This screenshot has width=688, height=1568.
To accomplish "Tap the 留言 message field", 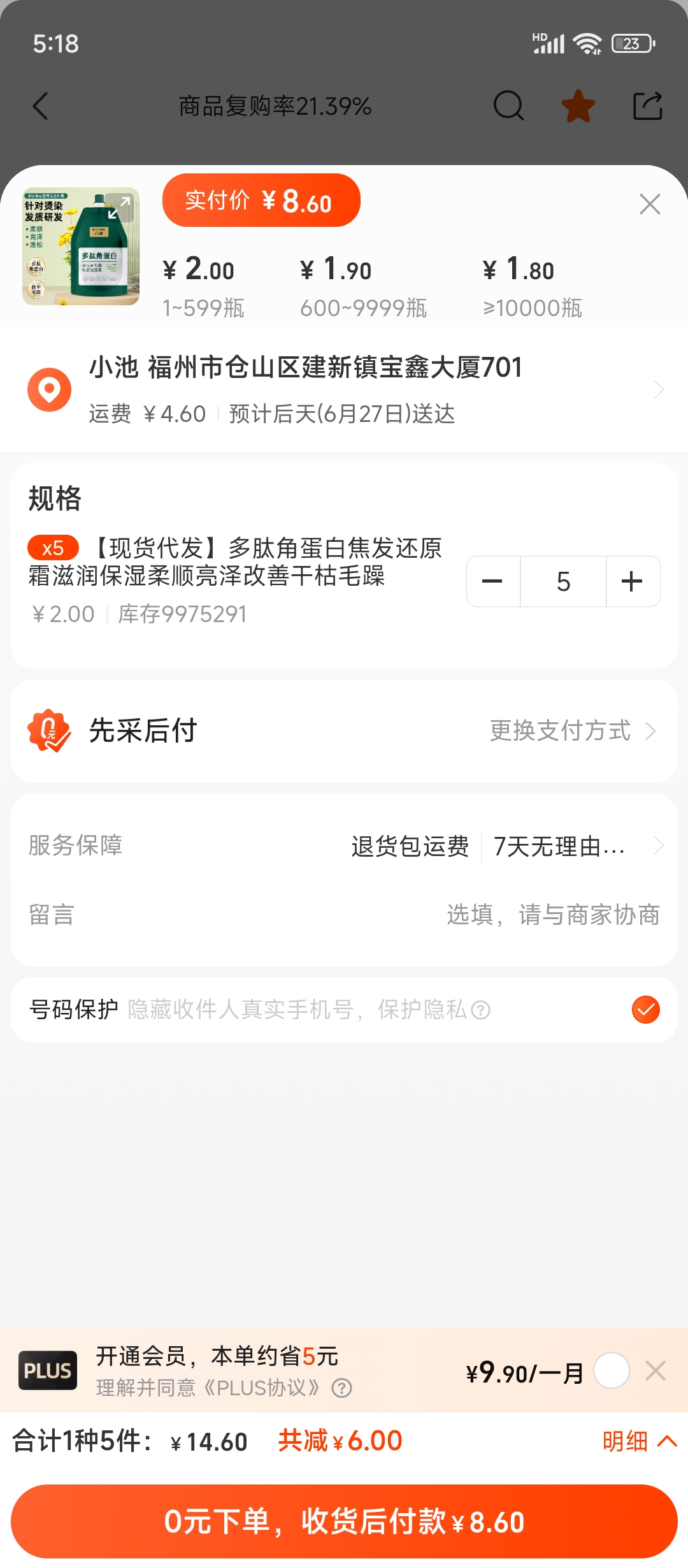I will click(x=552, y=915).
